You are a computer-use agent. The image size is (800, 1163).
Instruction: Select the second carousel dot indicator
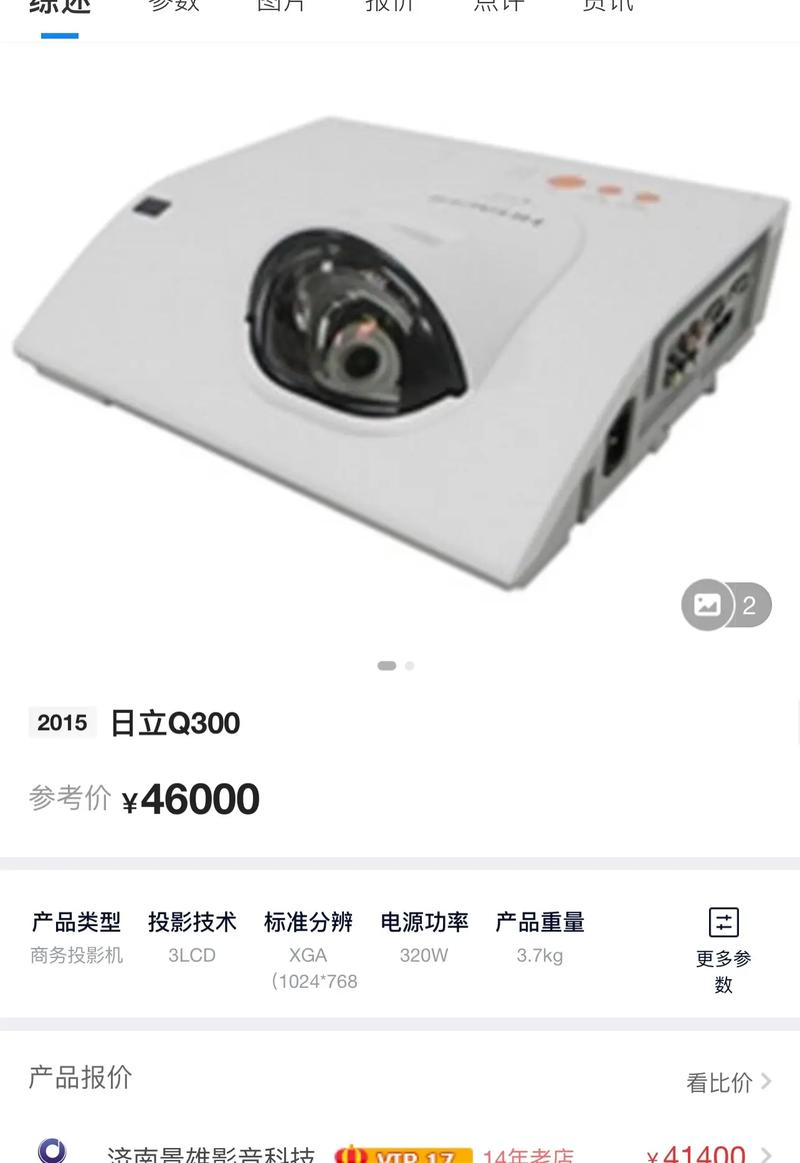pyautogui.click(x=409, y=665)
